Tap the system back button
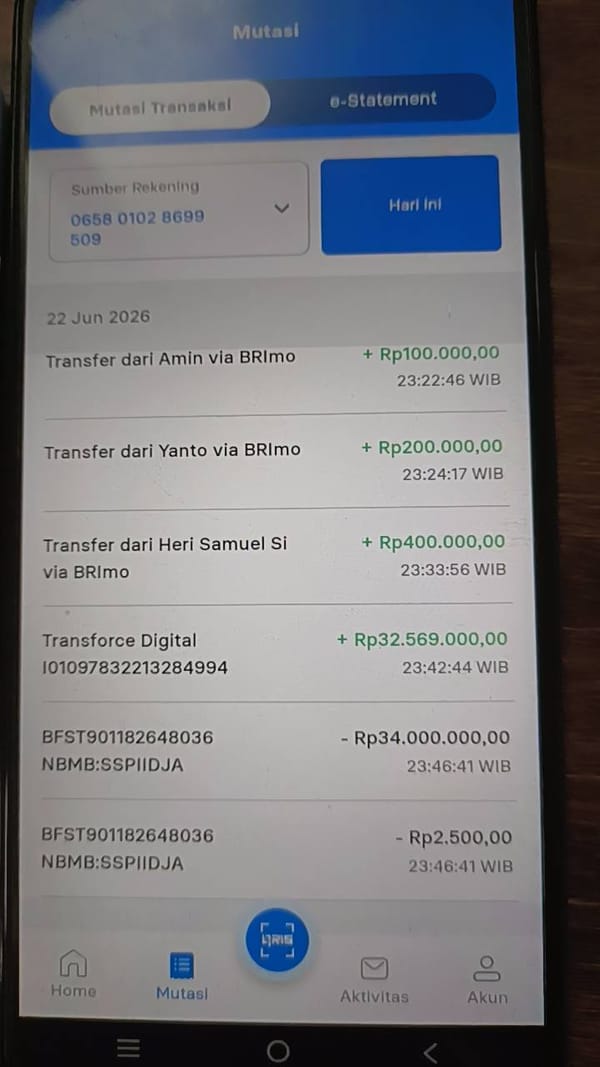The image size is (600, 1067). (431, 1052)
